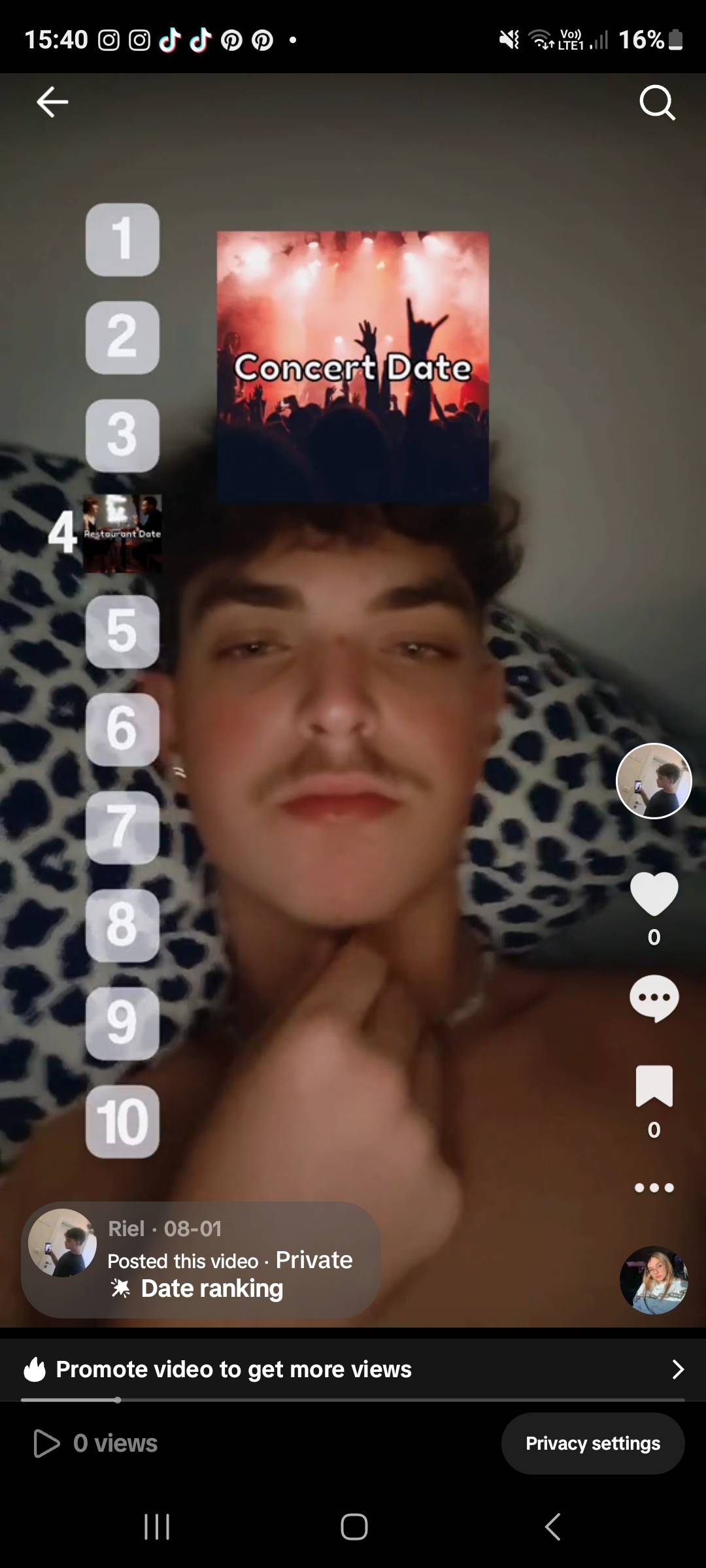This screenshot has width=706, height=1568.
Task: Open the three-dot more options
Action: coord(654,1187)
